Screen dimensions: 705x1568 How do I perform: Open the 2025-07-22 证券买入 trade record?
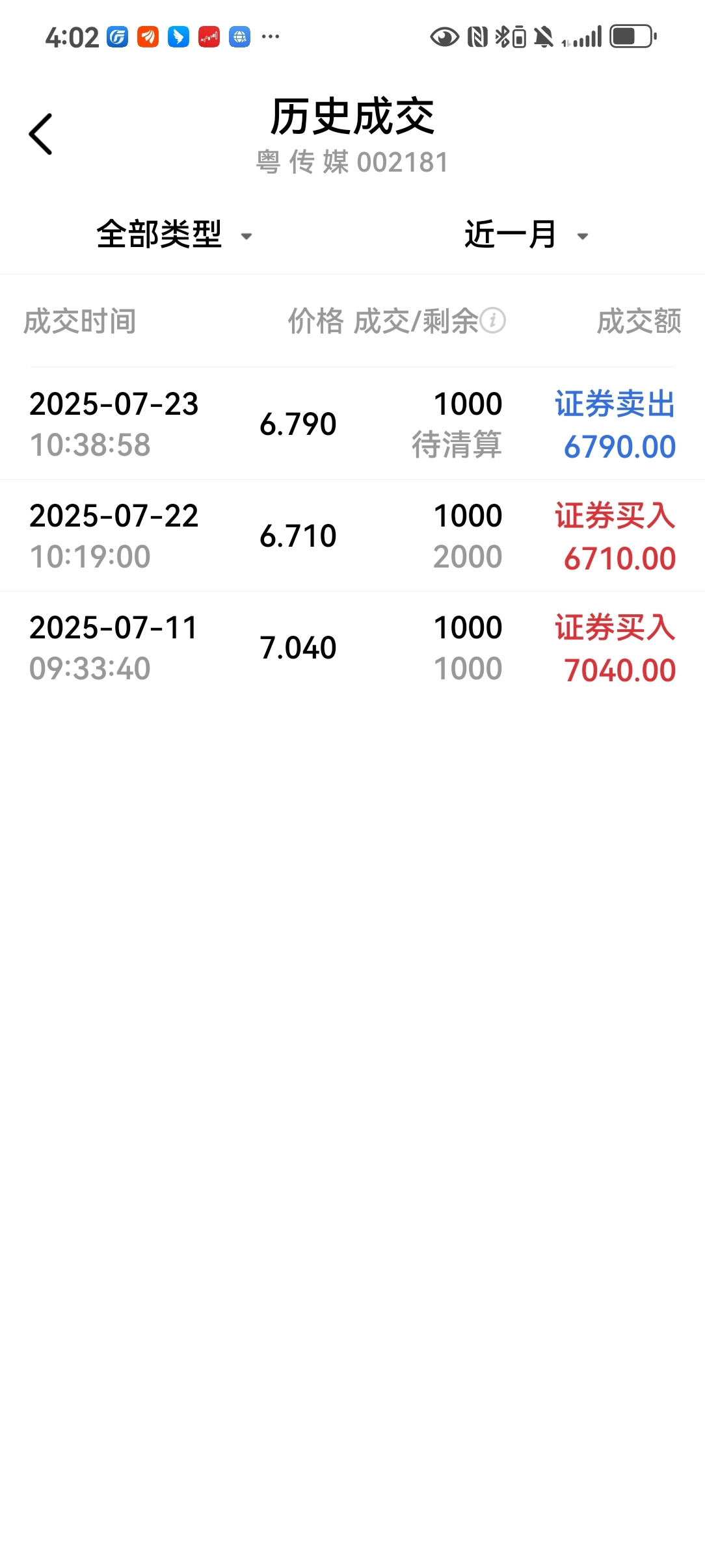(x=352, y=536)
